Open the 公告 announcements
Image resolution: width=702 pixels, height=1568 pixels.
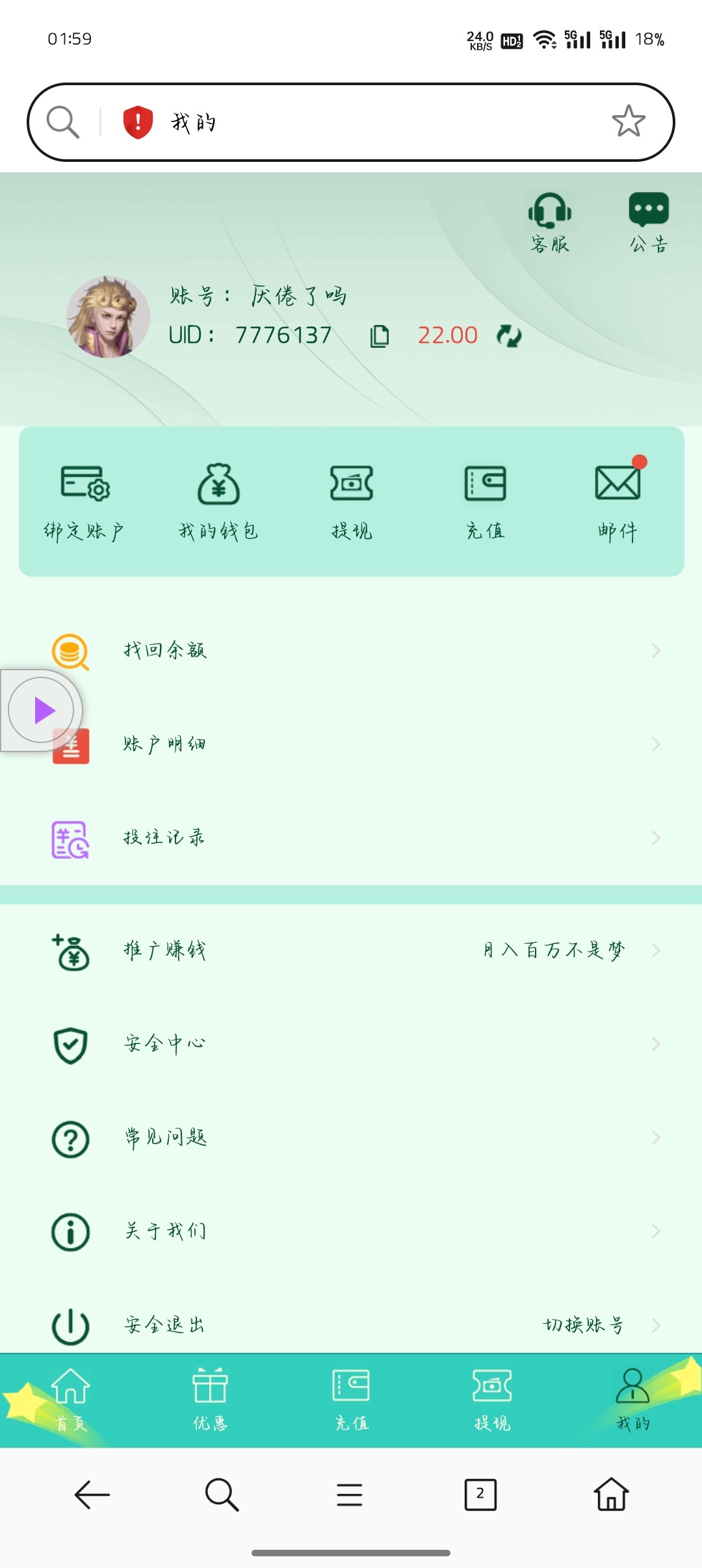(648, 222)
